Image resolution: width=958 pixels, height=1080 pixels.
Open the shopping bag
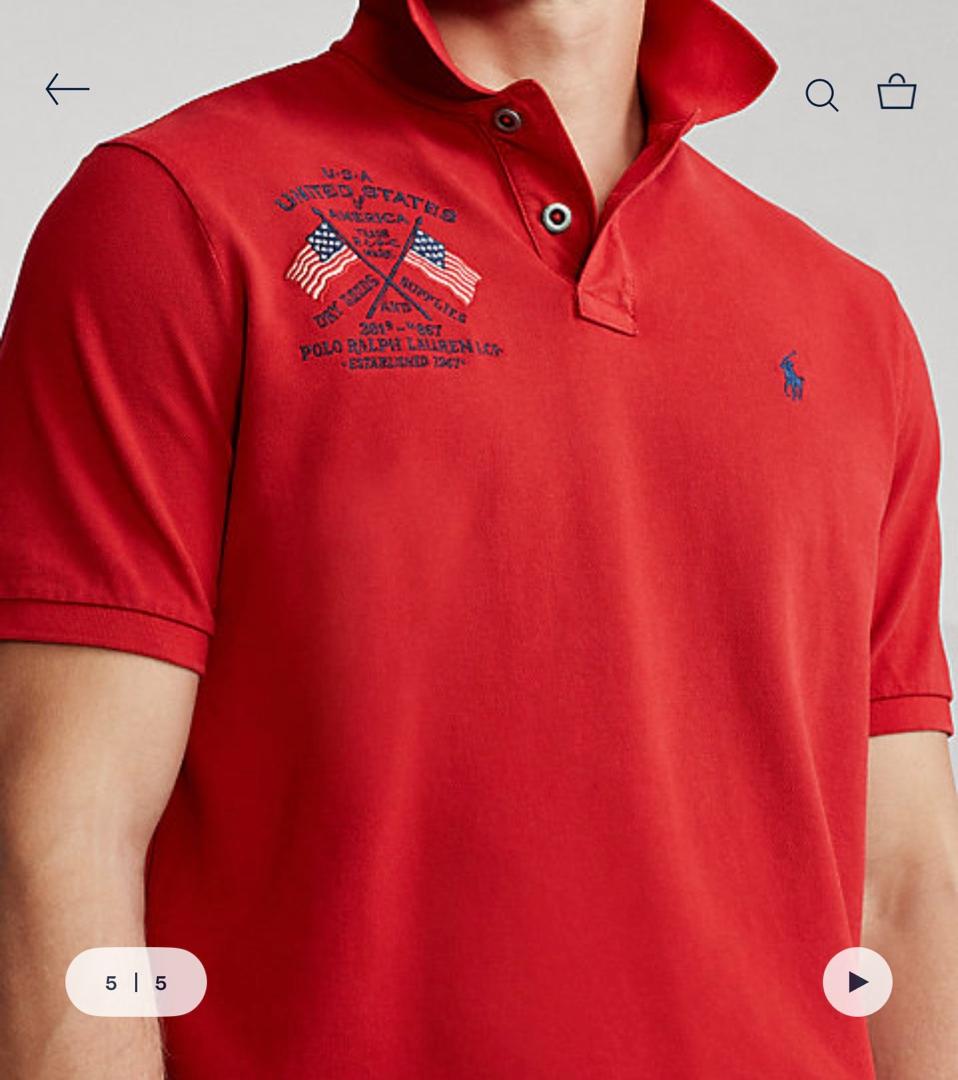coord(896,92)
